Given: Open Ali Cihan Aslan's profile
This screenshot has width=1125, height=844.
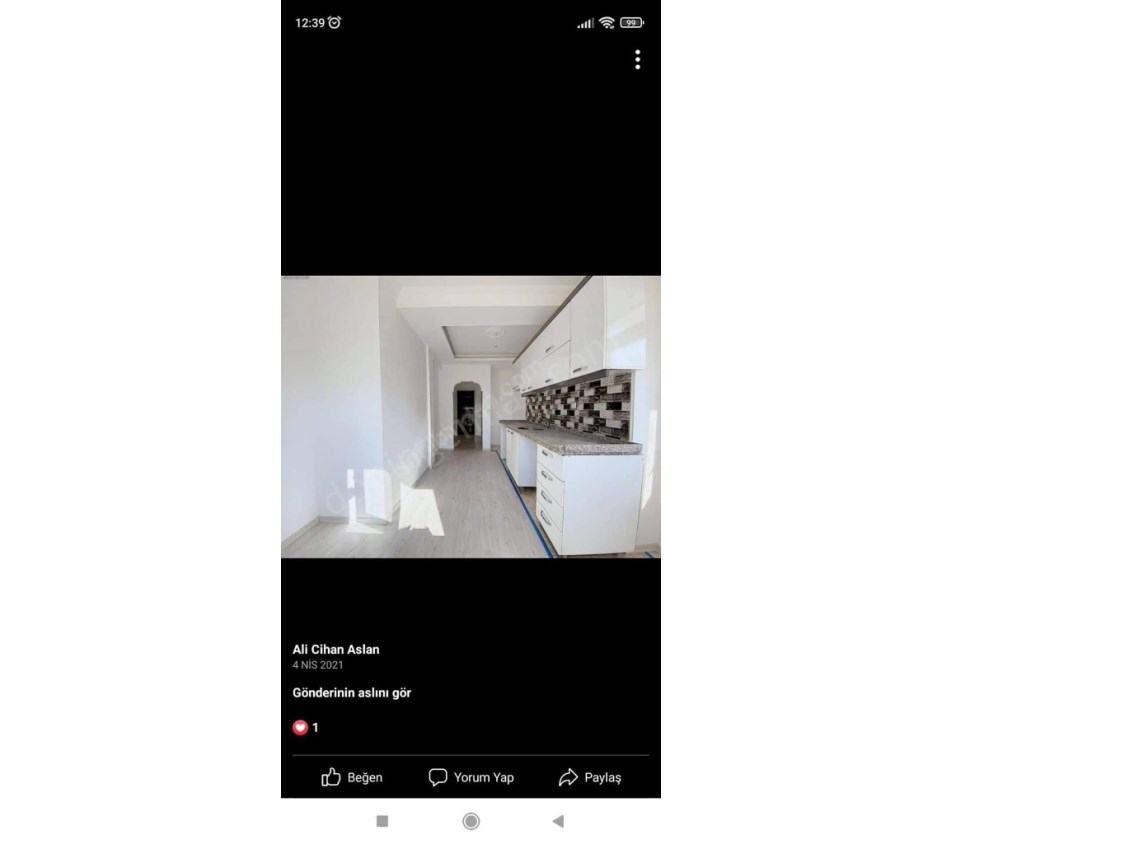Looking at the screenshot, I should (336, 649).
